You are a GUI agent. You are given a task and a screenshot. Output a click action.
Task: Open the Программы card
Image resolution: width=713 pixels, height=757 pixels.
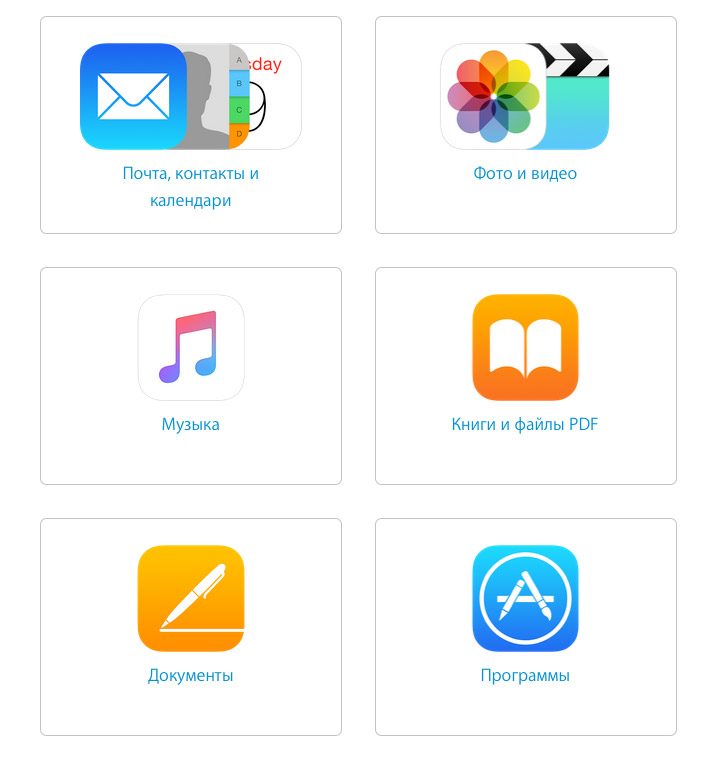tap(525, 675)
